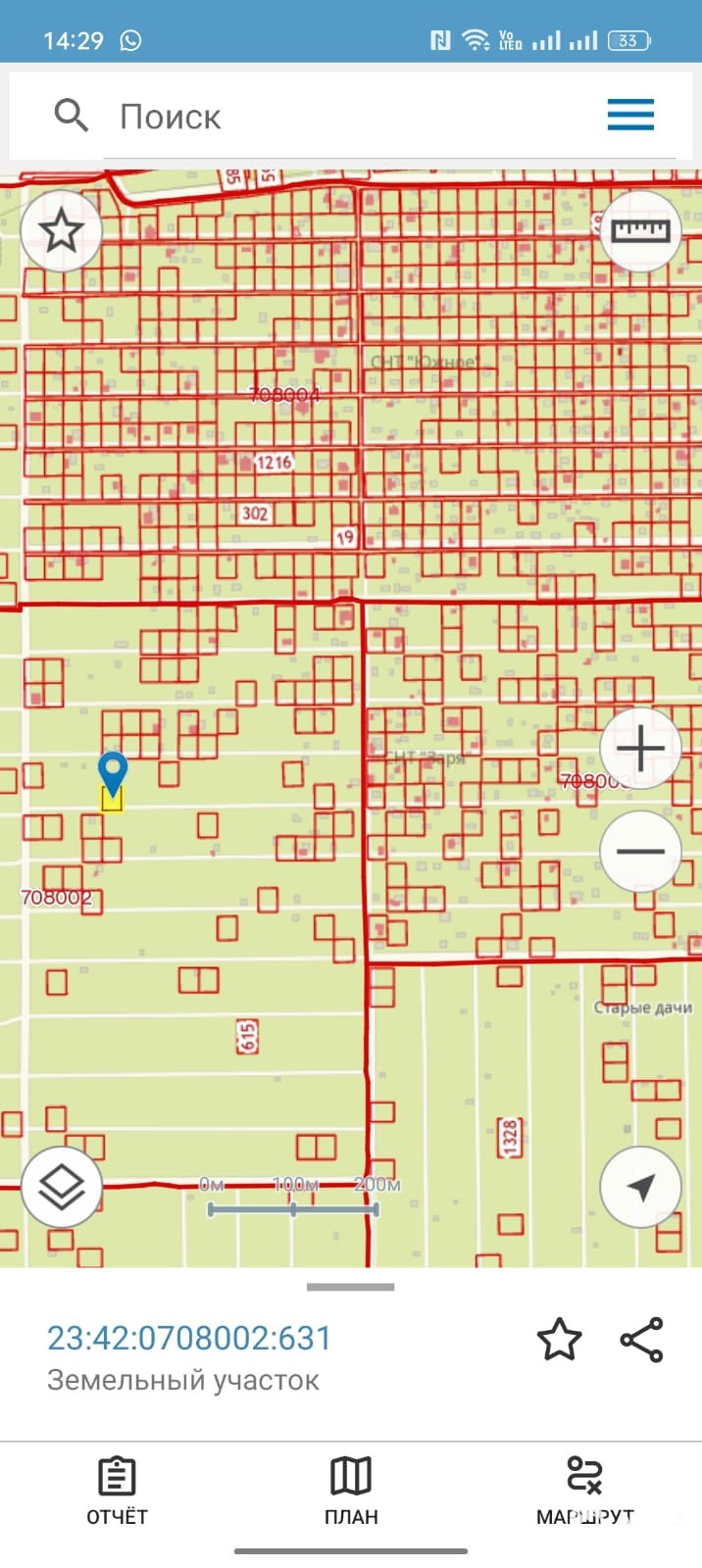The image size is (702, 1568).
Task: Open cadastral number 23:42:0708002:631 details
Action: pos(189,1338)
